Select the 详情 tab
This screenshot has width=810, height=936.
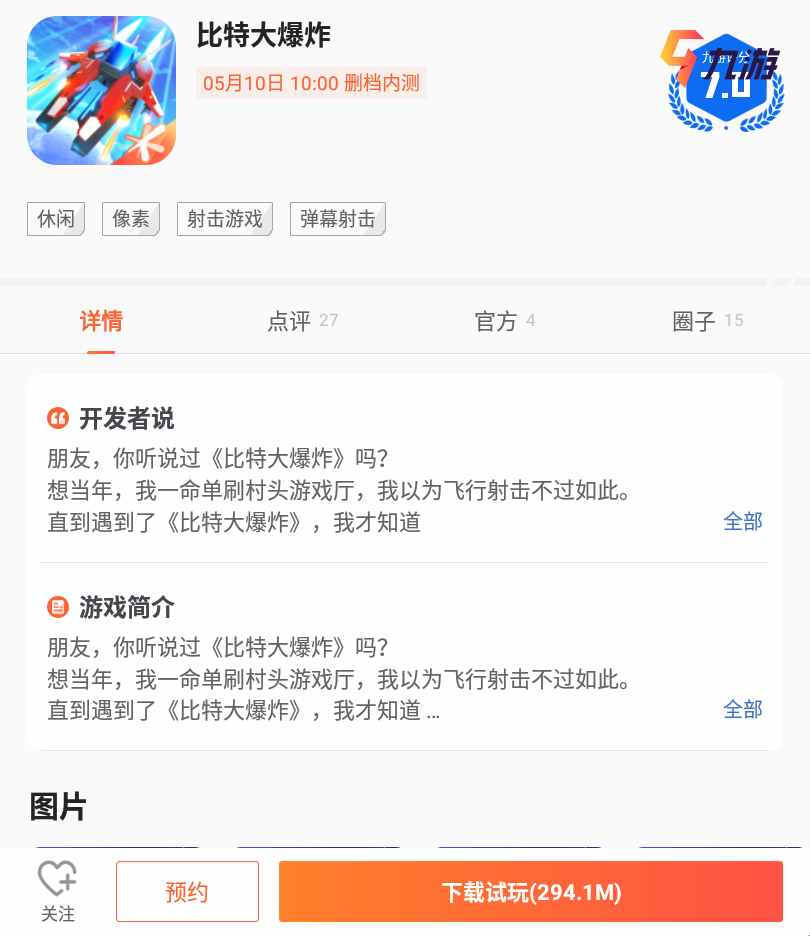[x=101, y=321]
